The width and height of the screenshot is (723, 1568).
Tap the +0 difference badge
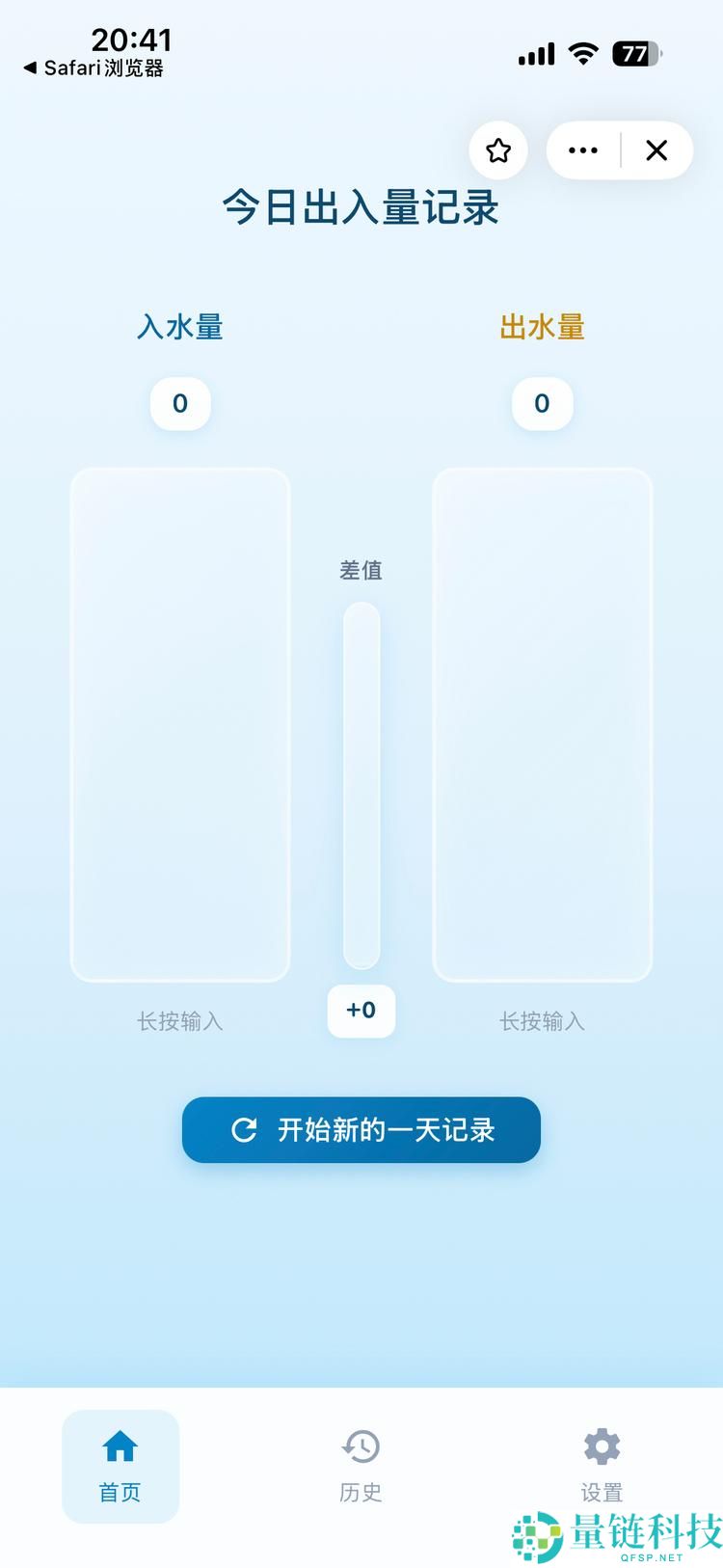[361, 1012]
